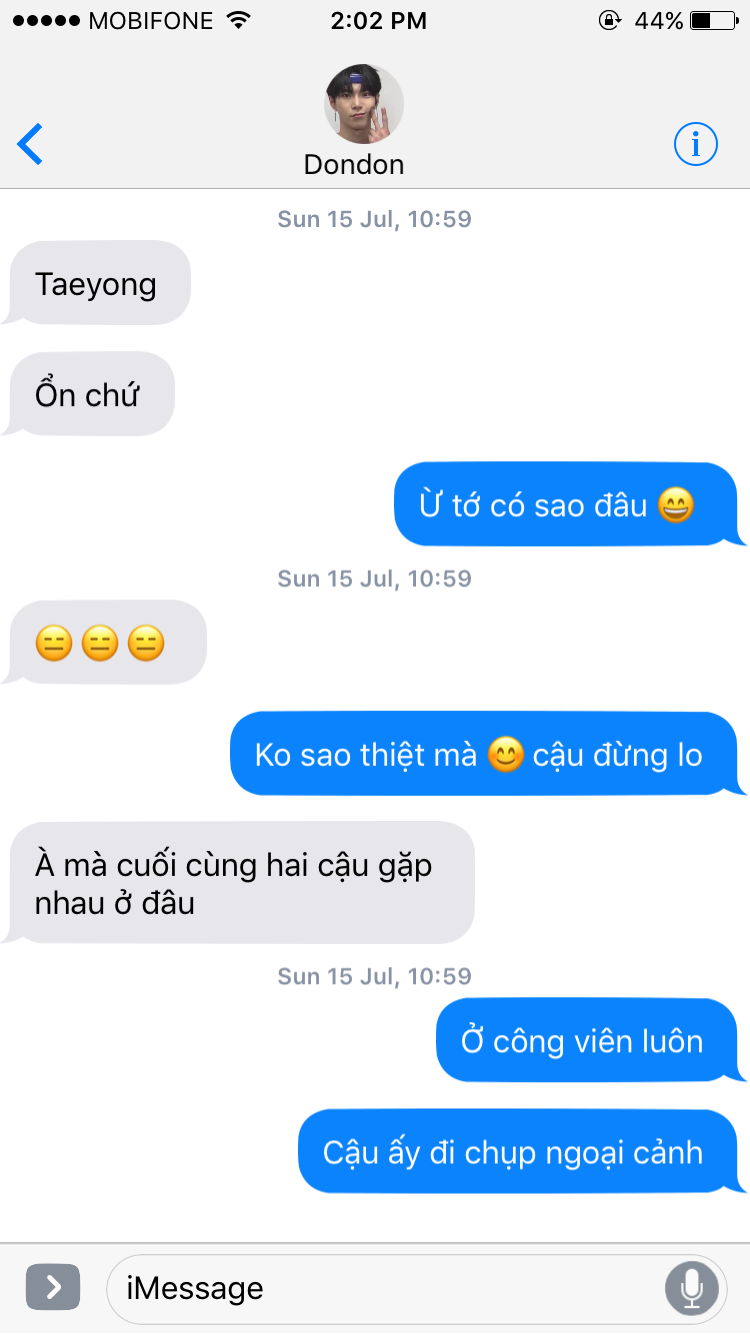Go back to the messages list
The height and width of the screenshot is (1334, 750).
pyautogui.click(x=31, y=145)
